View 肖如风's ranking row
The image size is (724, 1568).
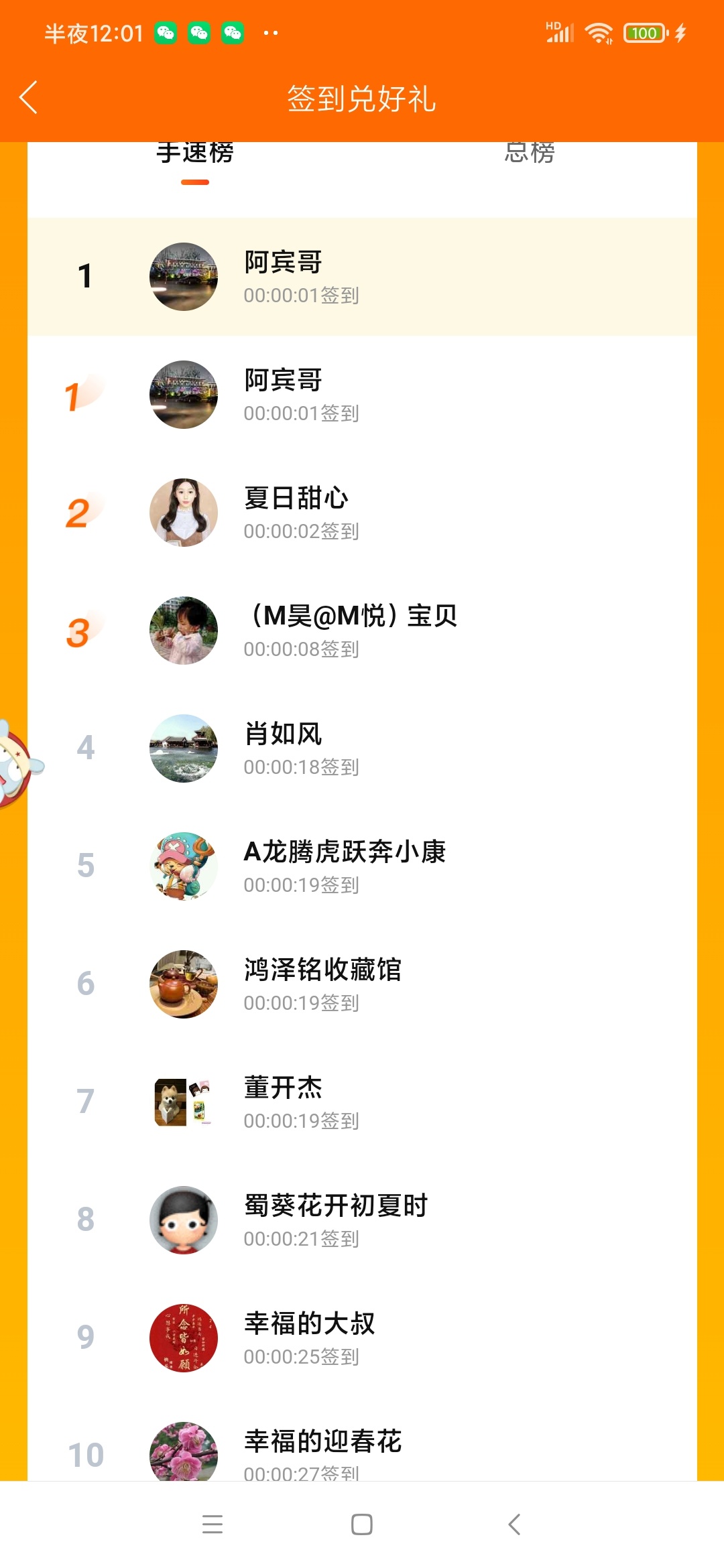tap(362, 748)
